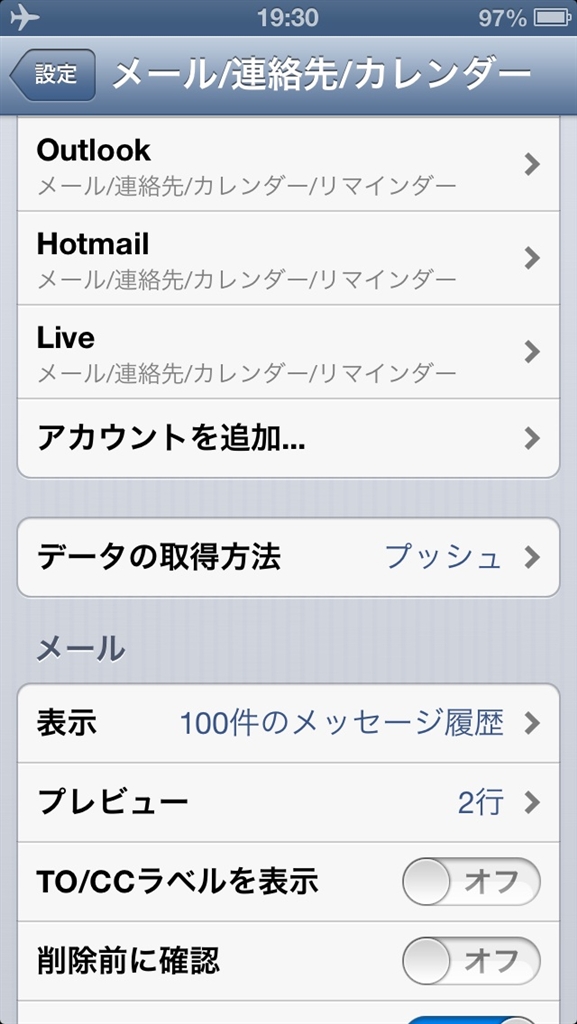577x1024 pixels.
Task: Open the Outlook account settings
Action: click(x=288, y=165)
